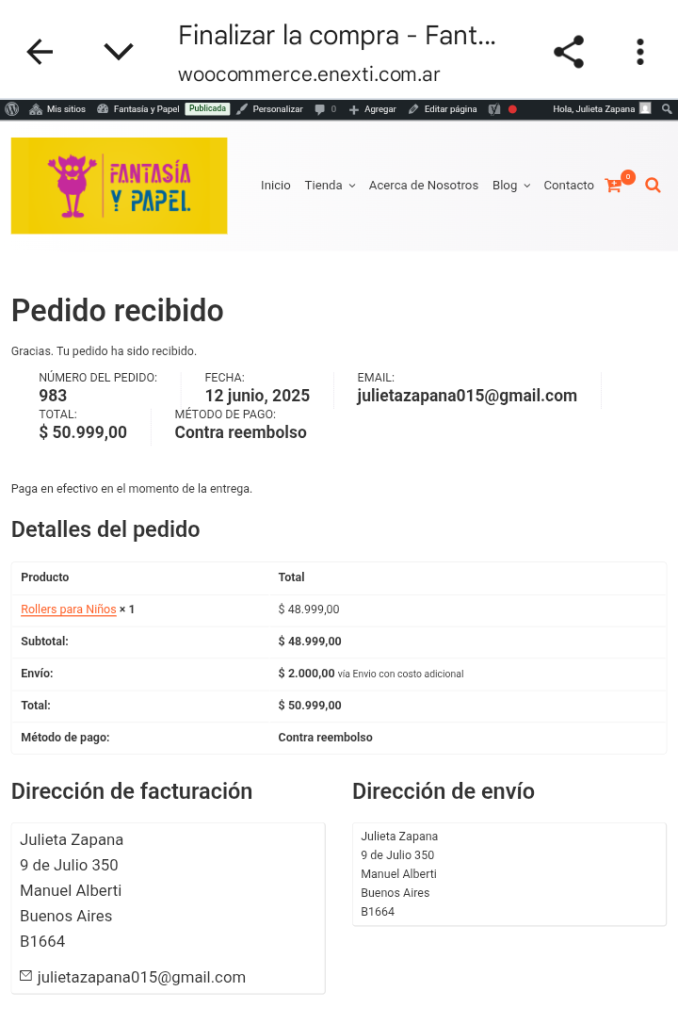Open the shopping cart
The height and width of the screenshot is (1024, 678).
pos(614,186)
